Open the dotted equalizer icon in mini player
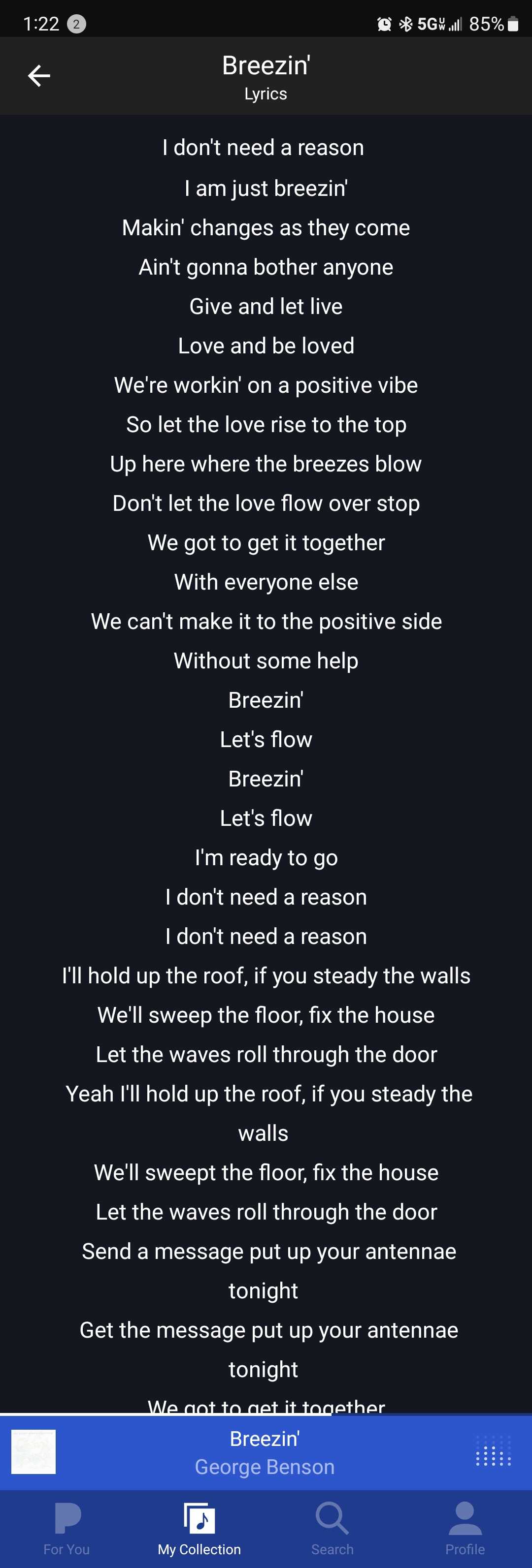Screen dimensions: 532x1568 tap(493, 1452)
